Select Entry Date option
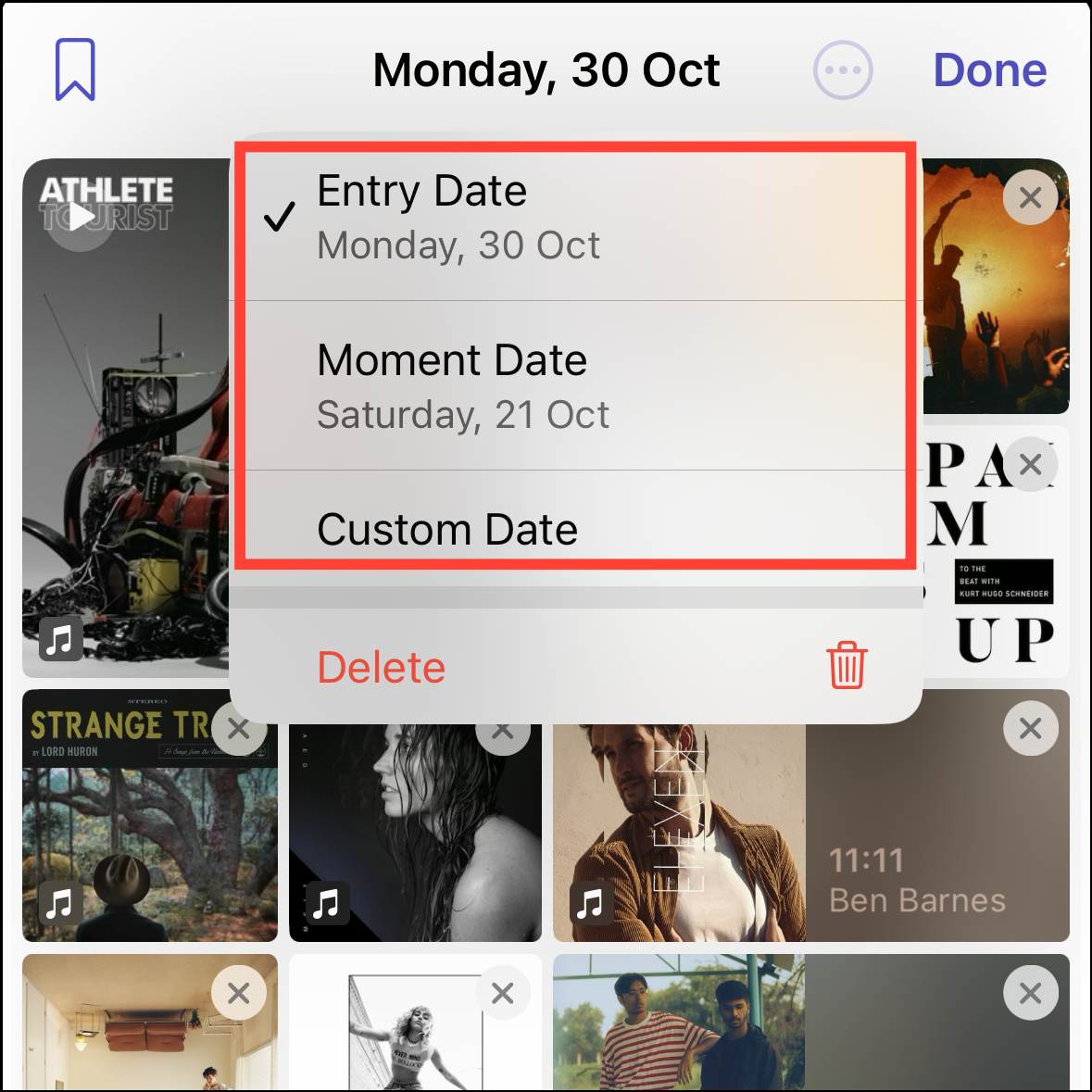 coord(576,218)
